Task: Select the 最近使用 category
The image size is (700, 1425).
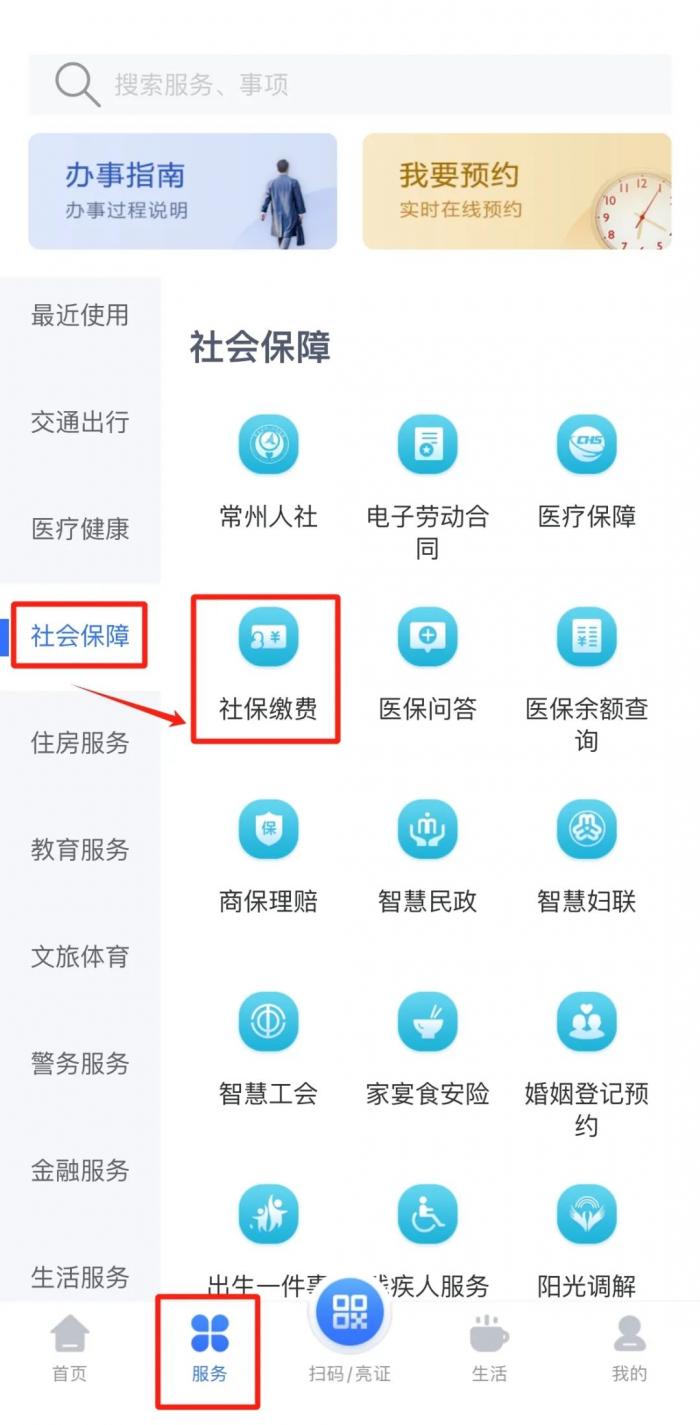Action: pos(80,315)
